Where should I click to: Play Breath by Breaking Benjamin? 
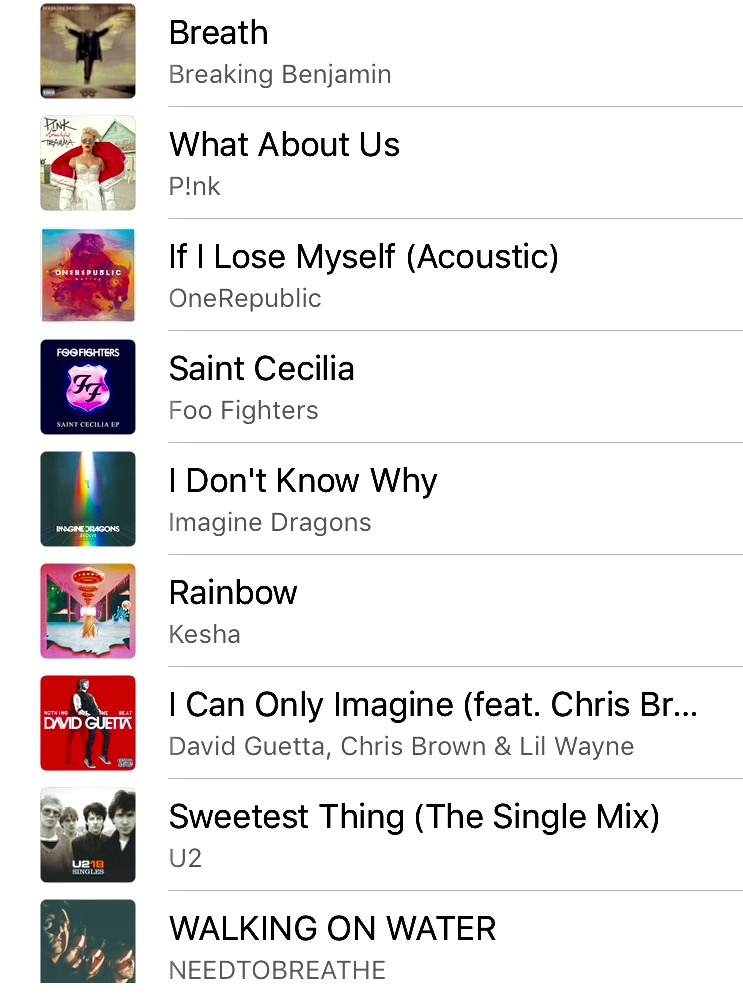pyautogui.click(x=219, y=33)
